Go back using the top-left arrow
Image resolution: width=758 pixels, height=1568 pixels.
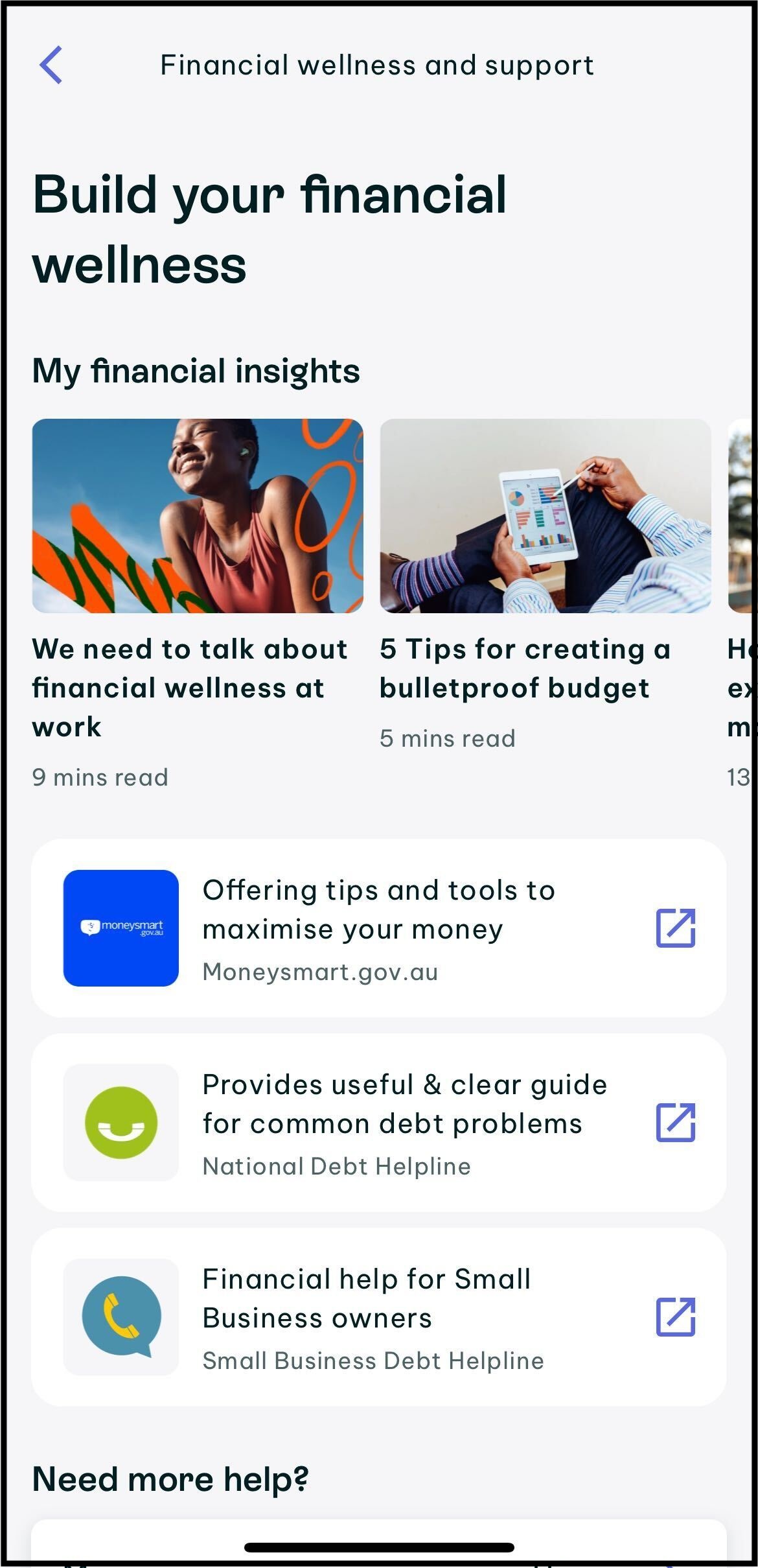(x=51, y=65)
